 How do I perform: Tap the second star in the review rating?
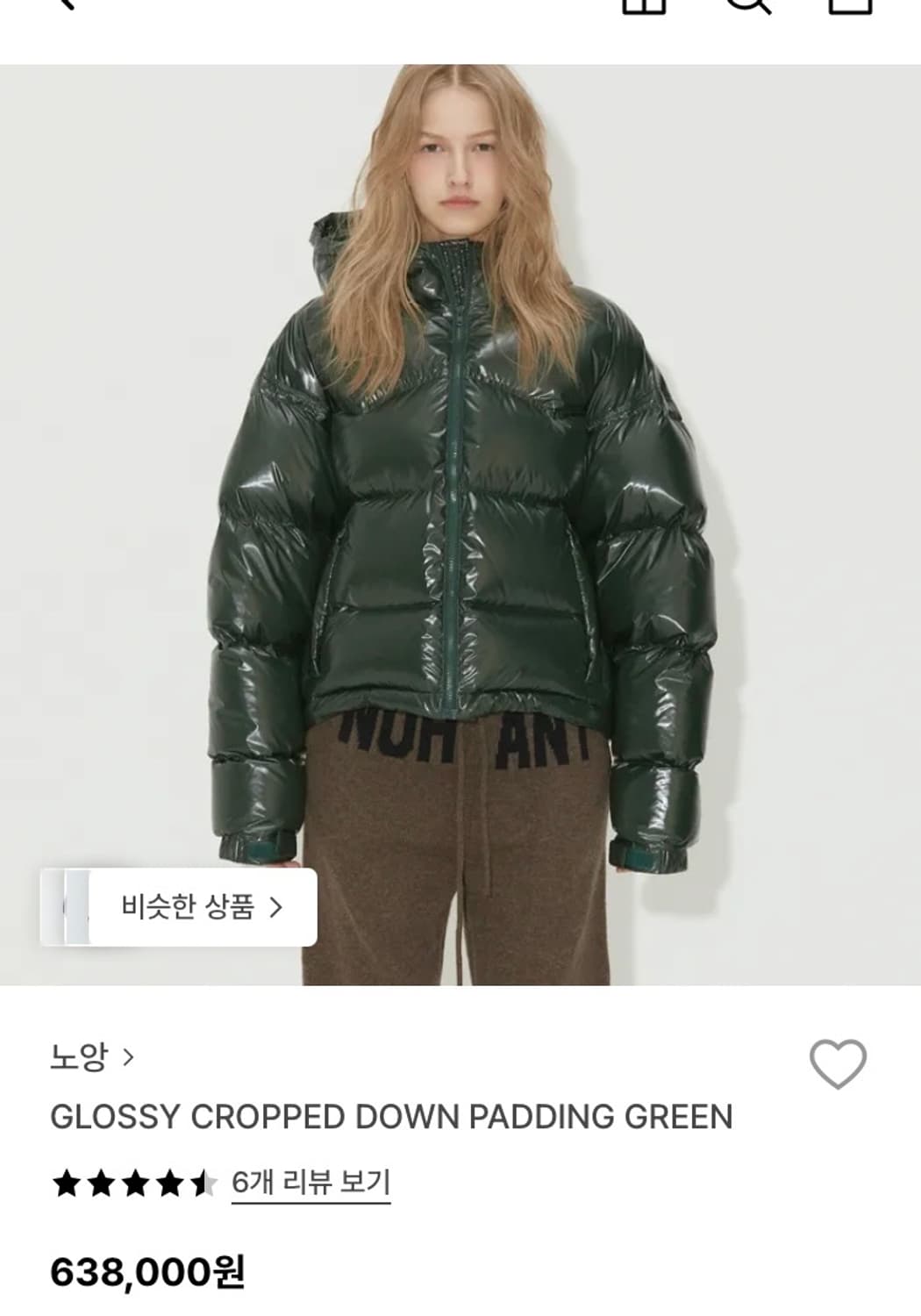coord(100,1180)
